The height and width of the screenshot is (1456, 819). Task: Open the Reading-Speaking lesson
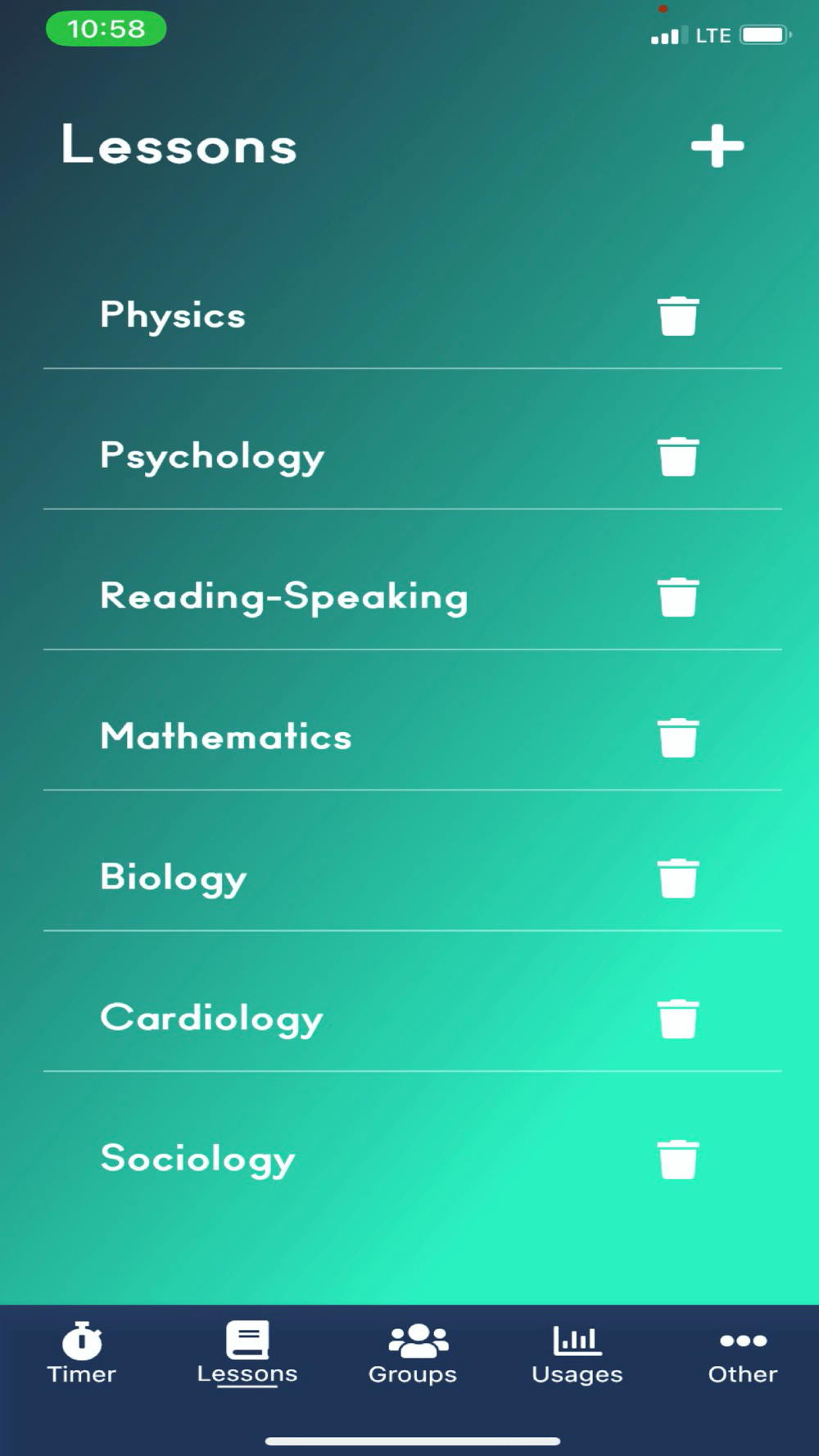[x=283, y=597]
